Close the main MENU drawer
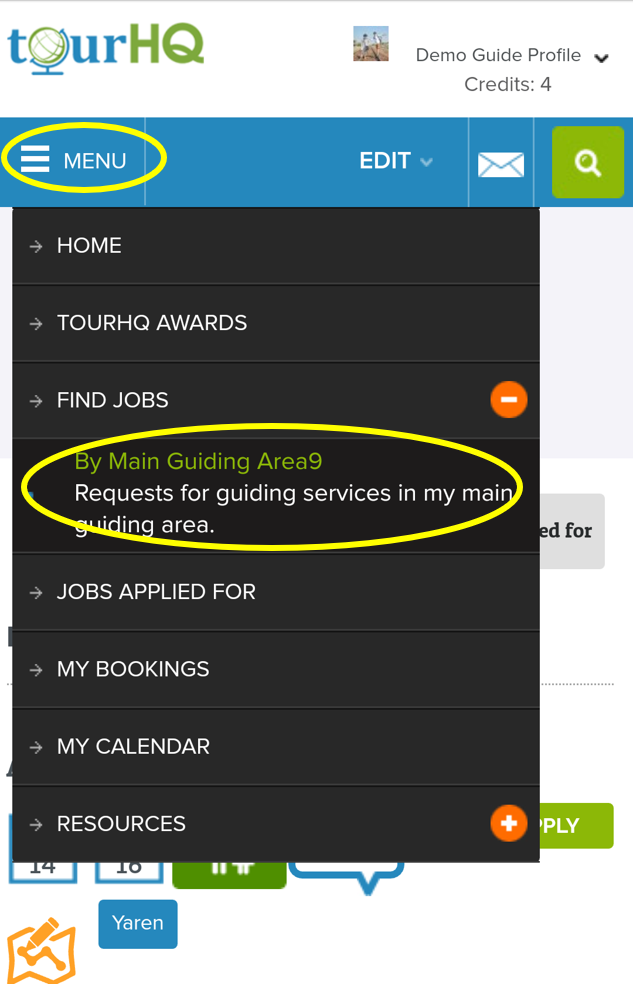 (x=75, y=160)
